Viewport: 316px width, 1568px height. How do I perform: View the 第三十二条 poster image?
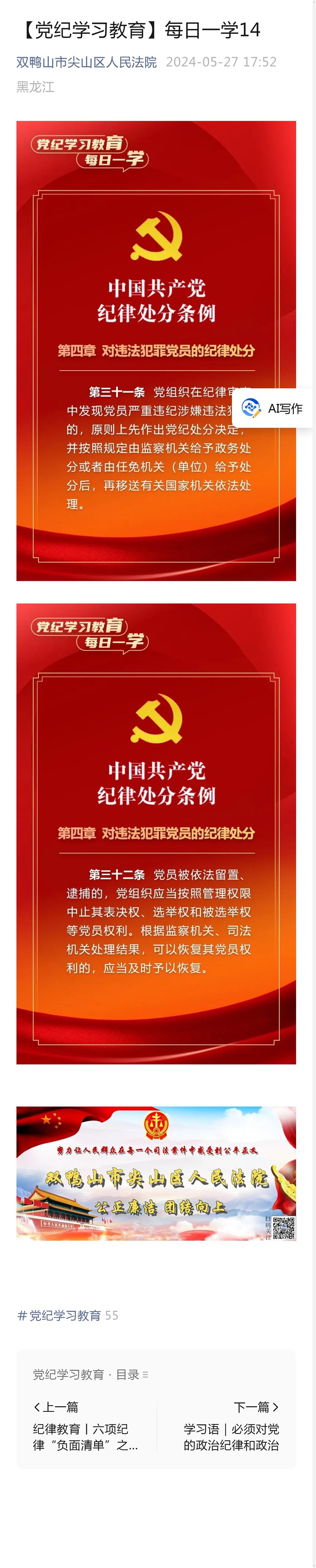pyautogui.click(x=156, y=834)
